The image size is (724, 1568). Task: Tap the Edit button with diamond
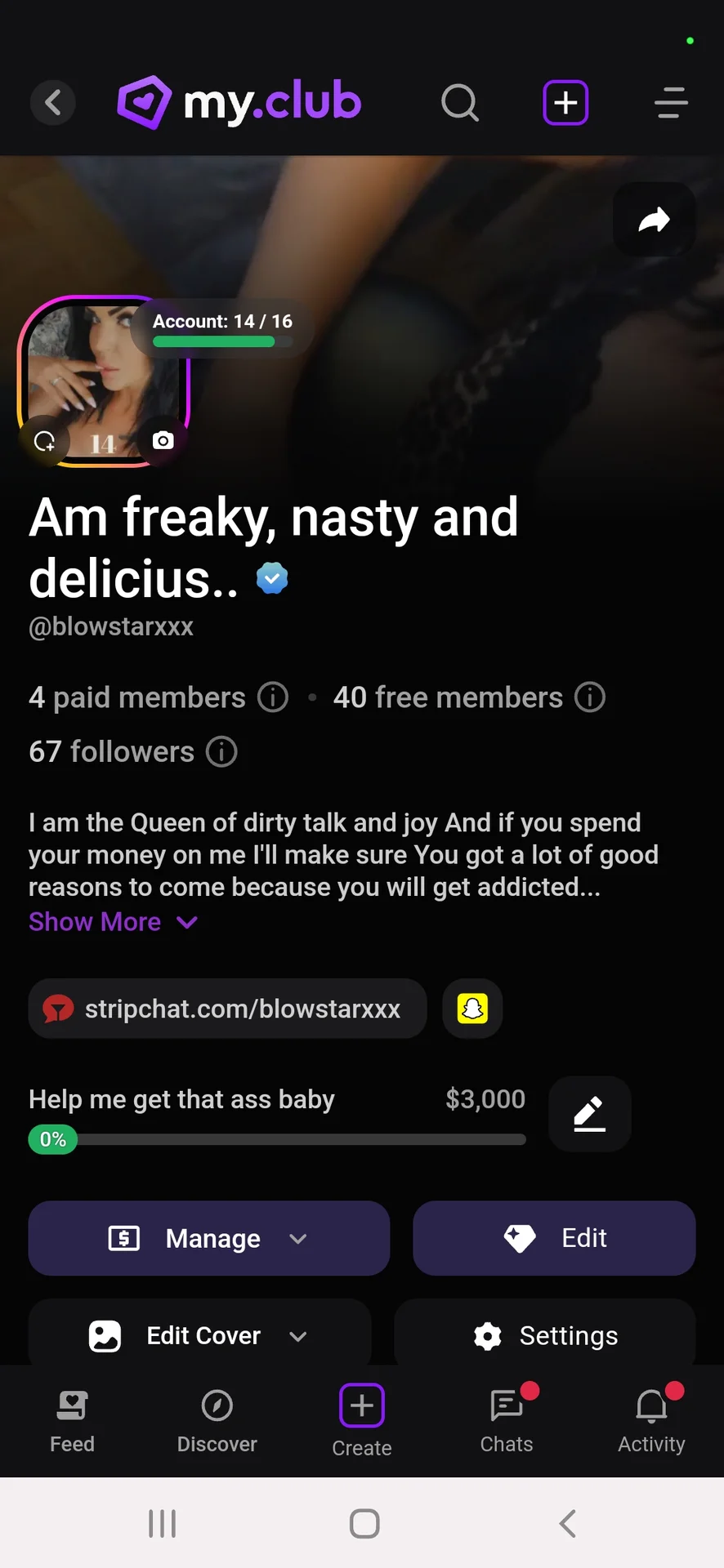(554, 1238)
